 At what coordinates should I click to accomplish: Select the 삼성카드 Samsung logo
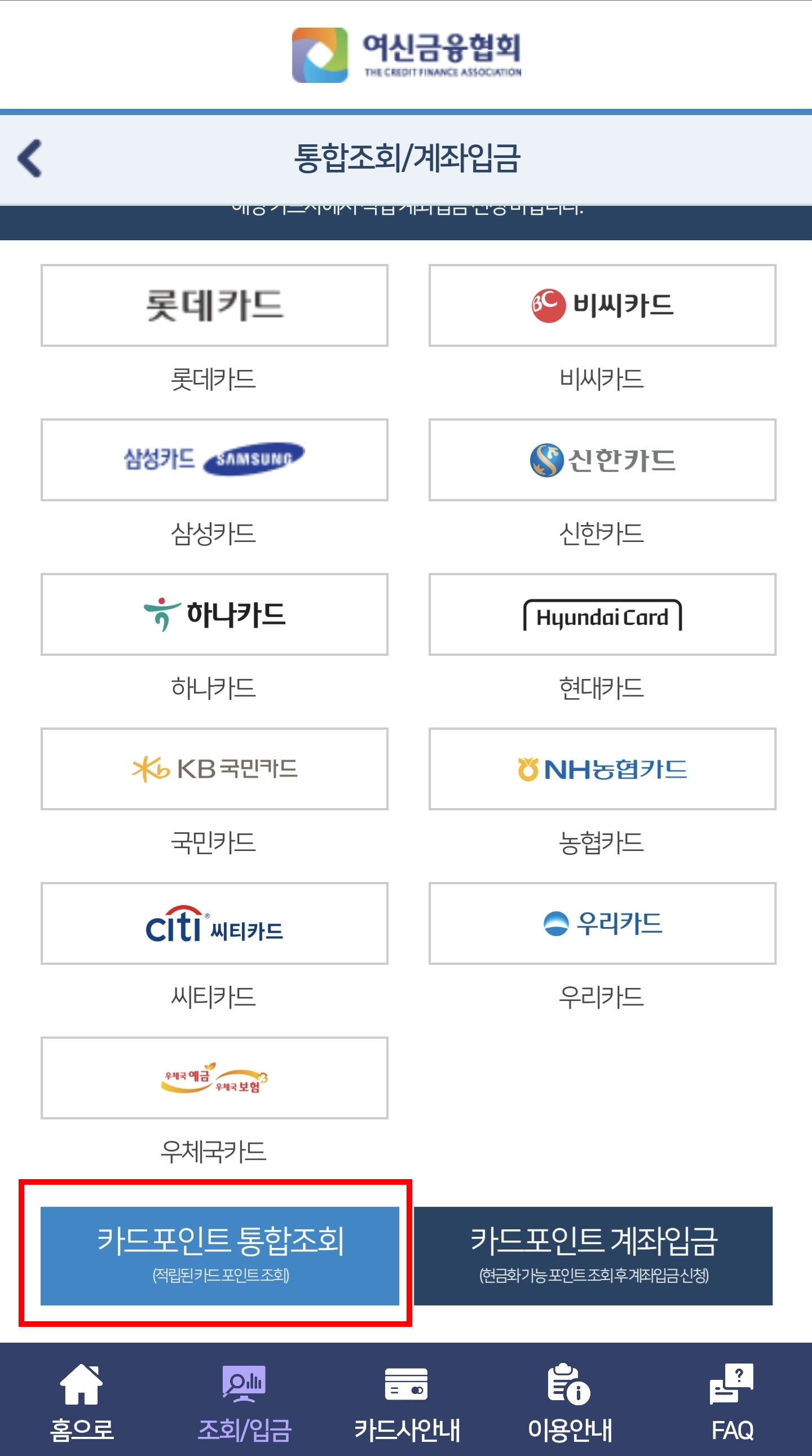point(214,459)
